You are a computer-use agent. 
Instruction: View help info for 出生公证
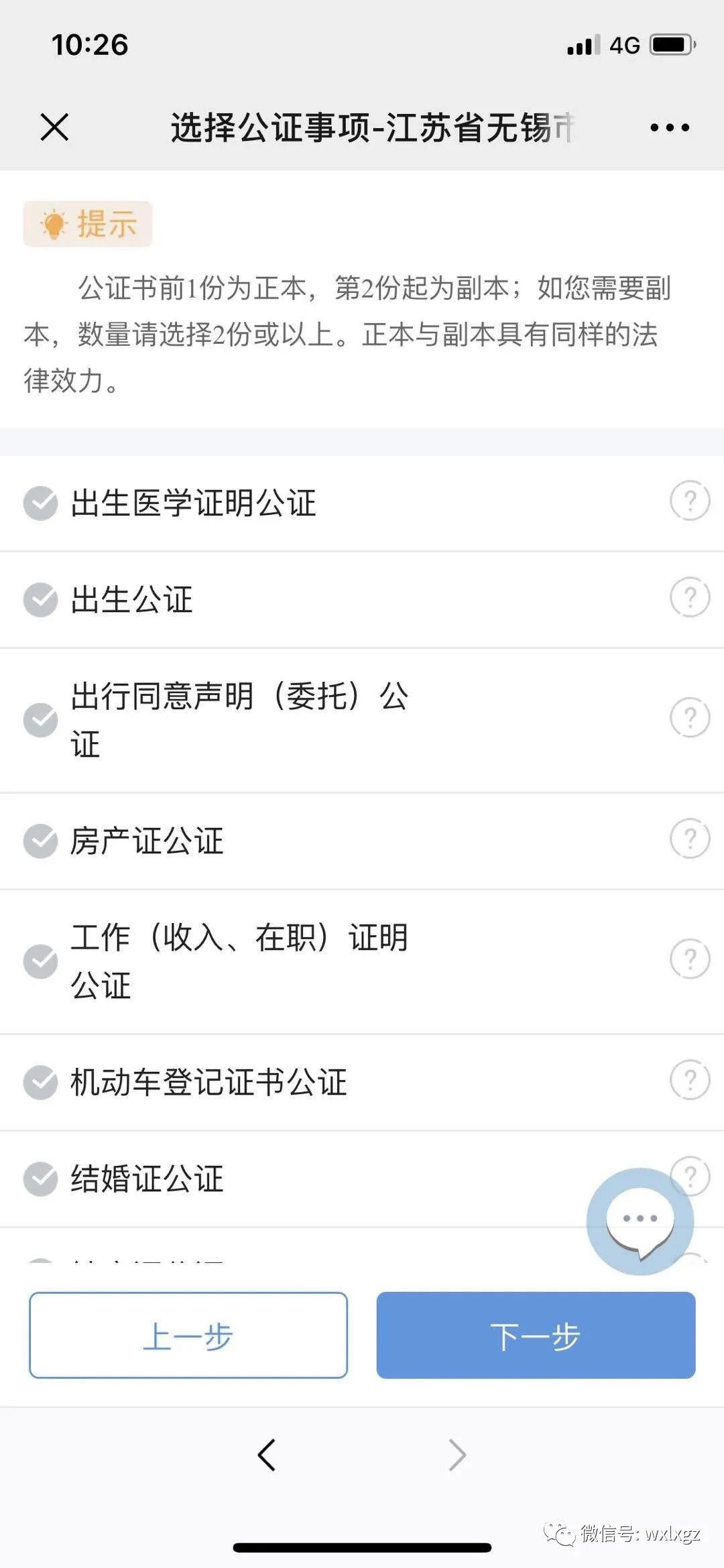(x=690, y=597)
